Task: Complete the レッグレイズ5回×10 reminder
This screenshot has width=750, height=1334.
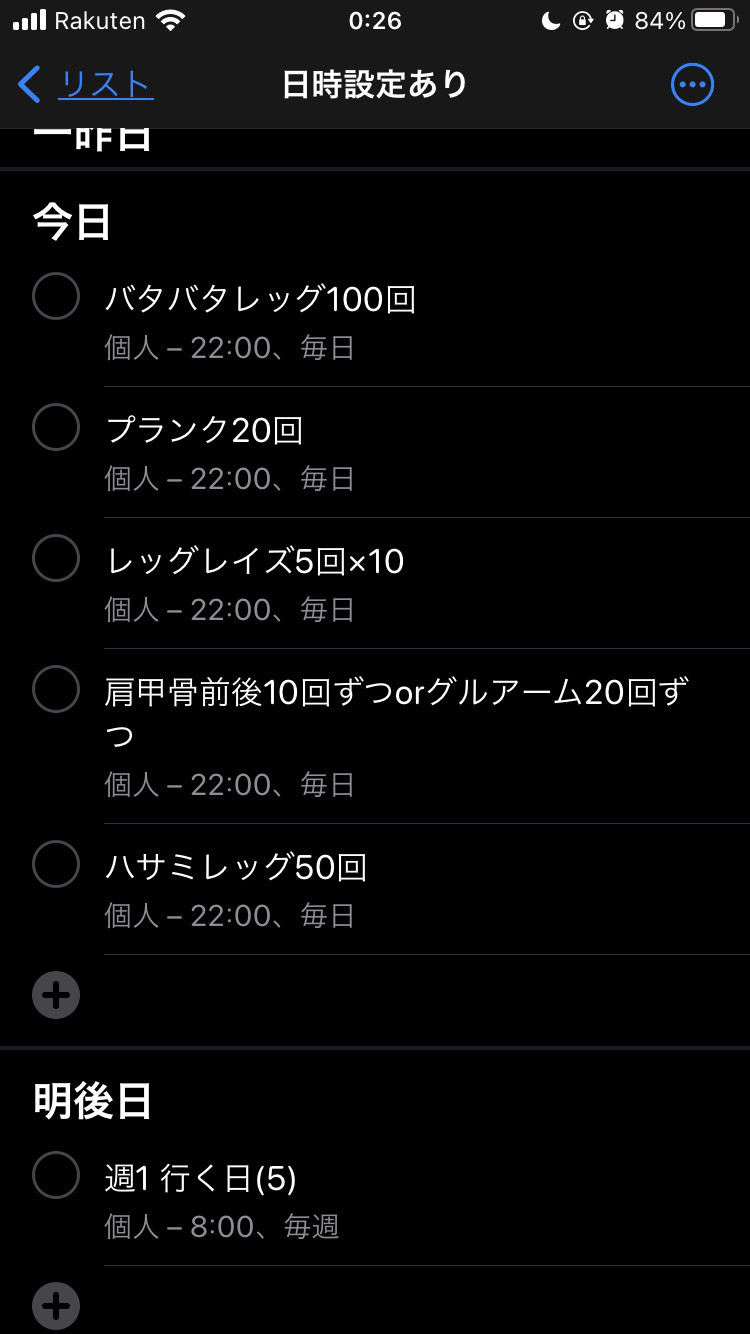Action: coord(56,559)
